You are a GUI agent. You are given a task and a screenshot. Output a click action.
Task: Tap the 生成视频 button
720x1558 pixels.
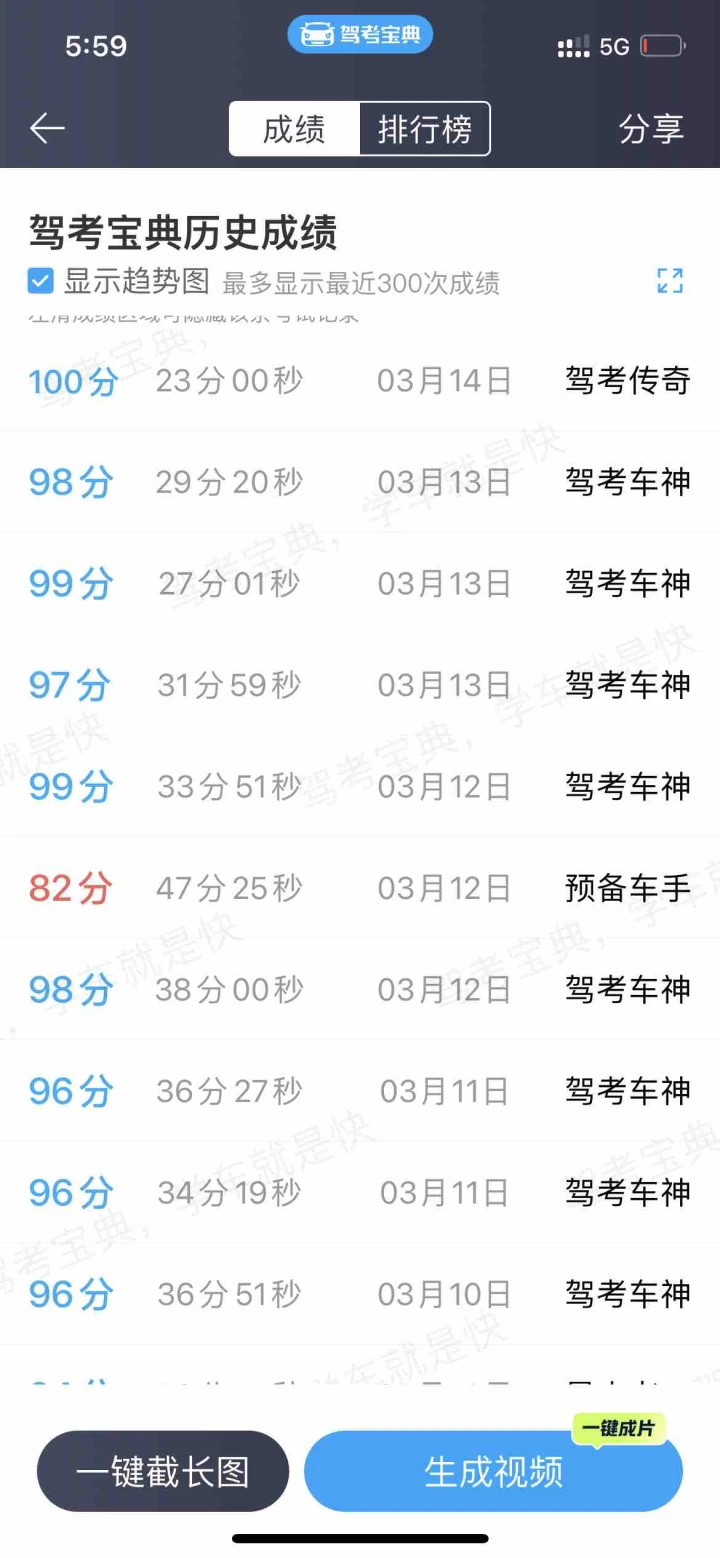pyautogui.click(x=493, y=1471)
